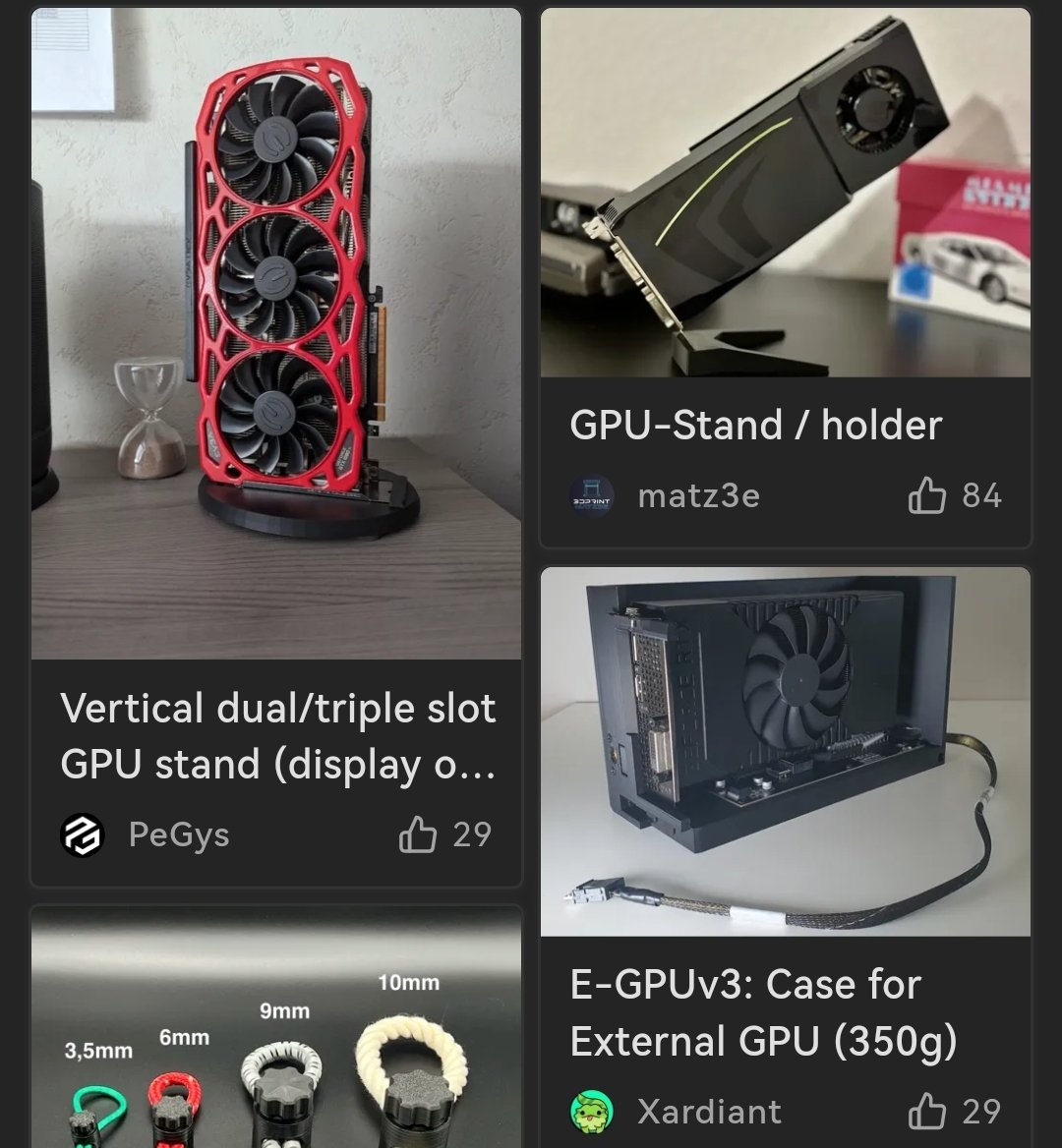View matz3e's profile
1062x1148 pixels.
click(x=698, y=496)
